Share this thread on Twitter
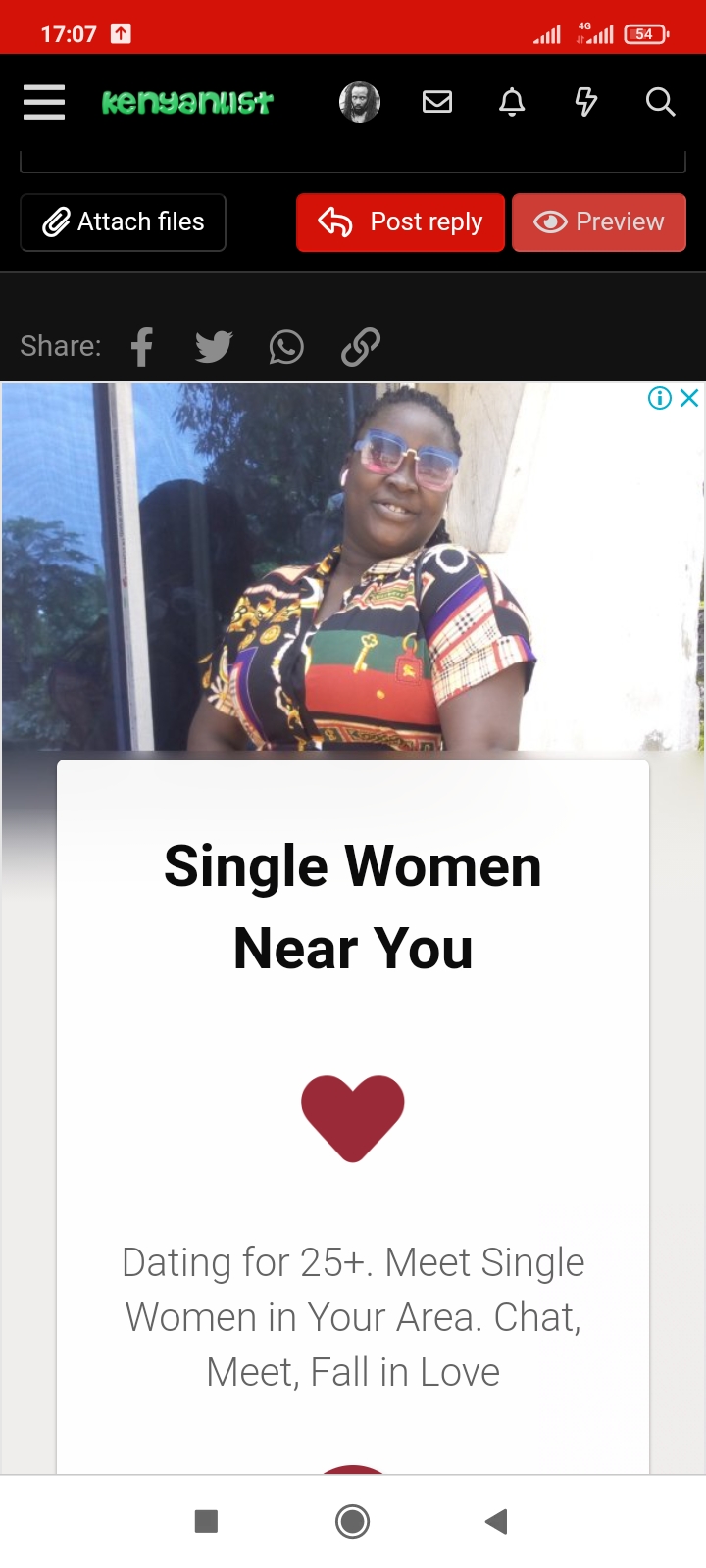706x1568 pixels. point(214,347)
